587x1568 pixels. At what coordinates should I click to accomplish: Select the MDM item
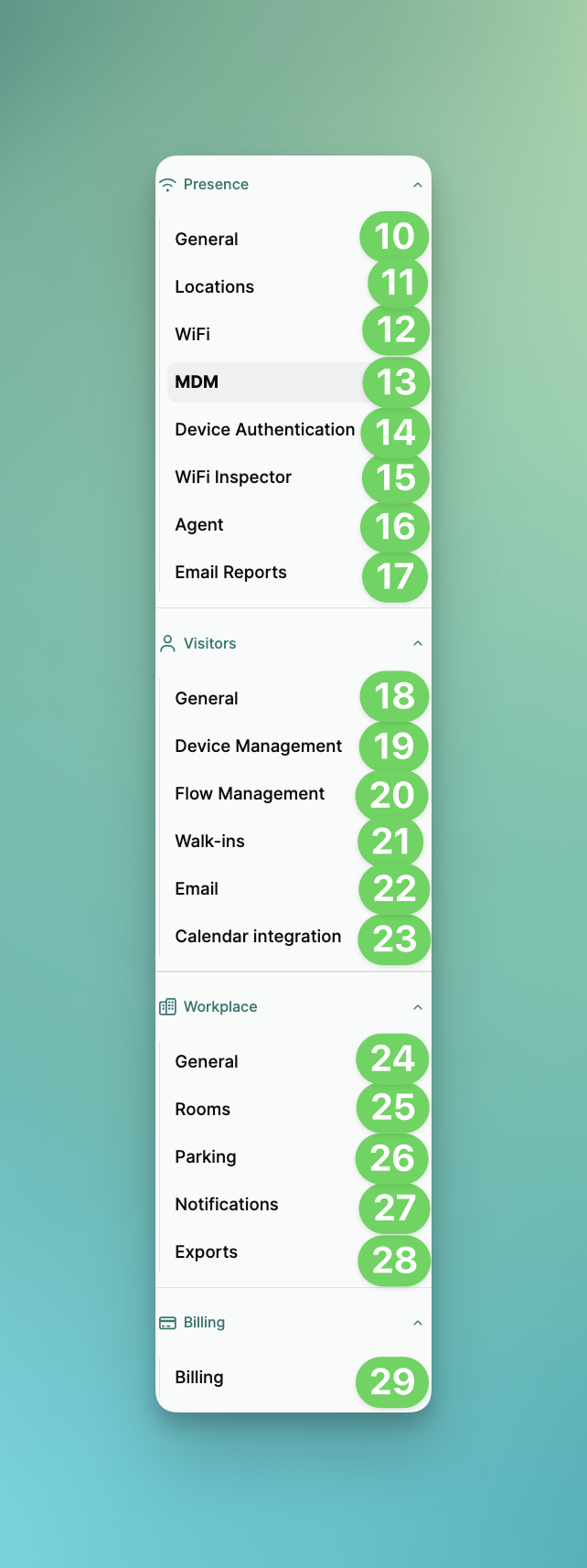click(x=293, y=382)
